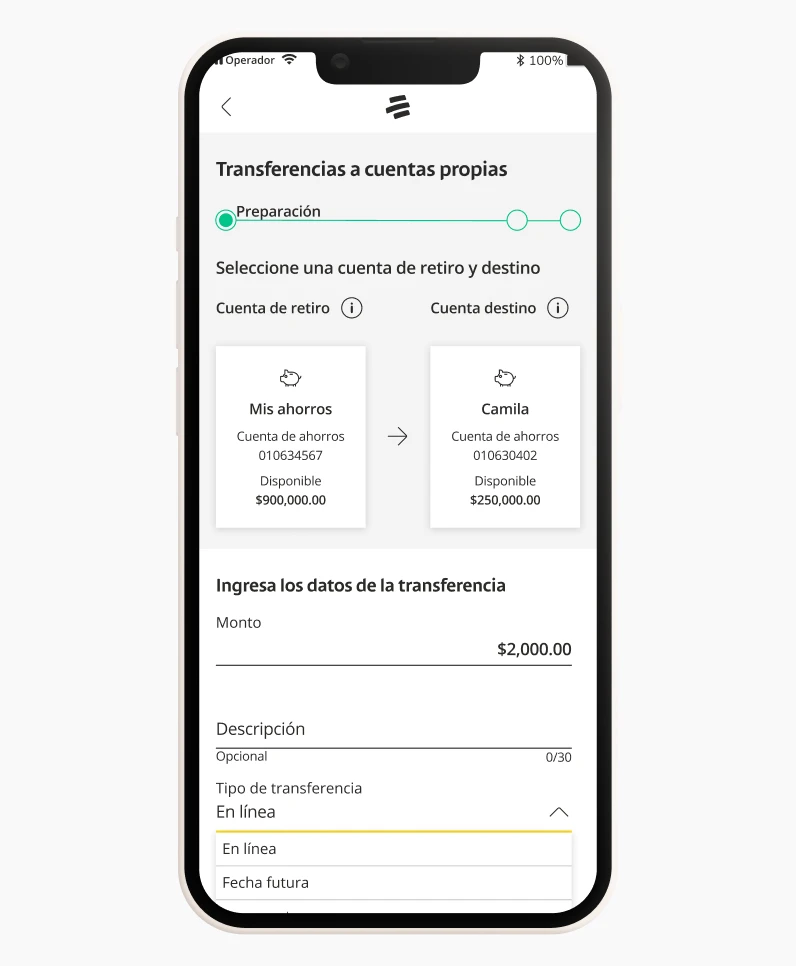Open info for Cuenta destino
The image size is (796, 966).
pos(558,308)
